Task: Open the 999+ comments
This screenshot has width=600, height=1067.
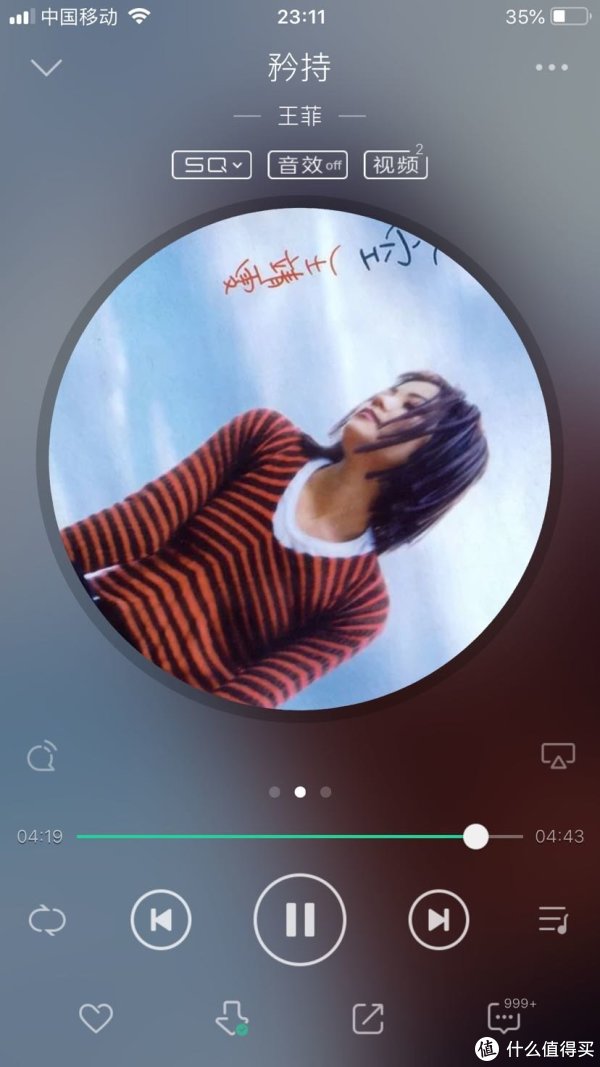Action: (x=505, y=1018)
